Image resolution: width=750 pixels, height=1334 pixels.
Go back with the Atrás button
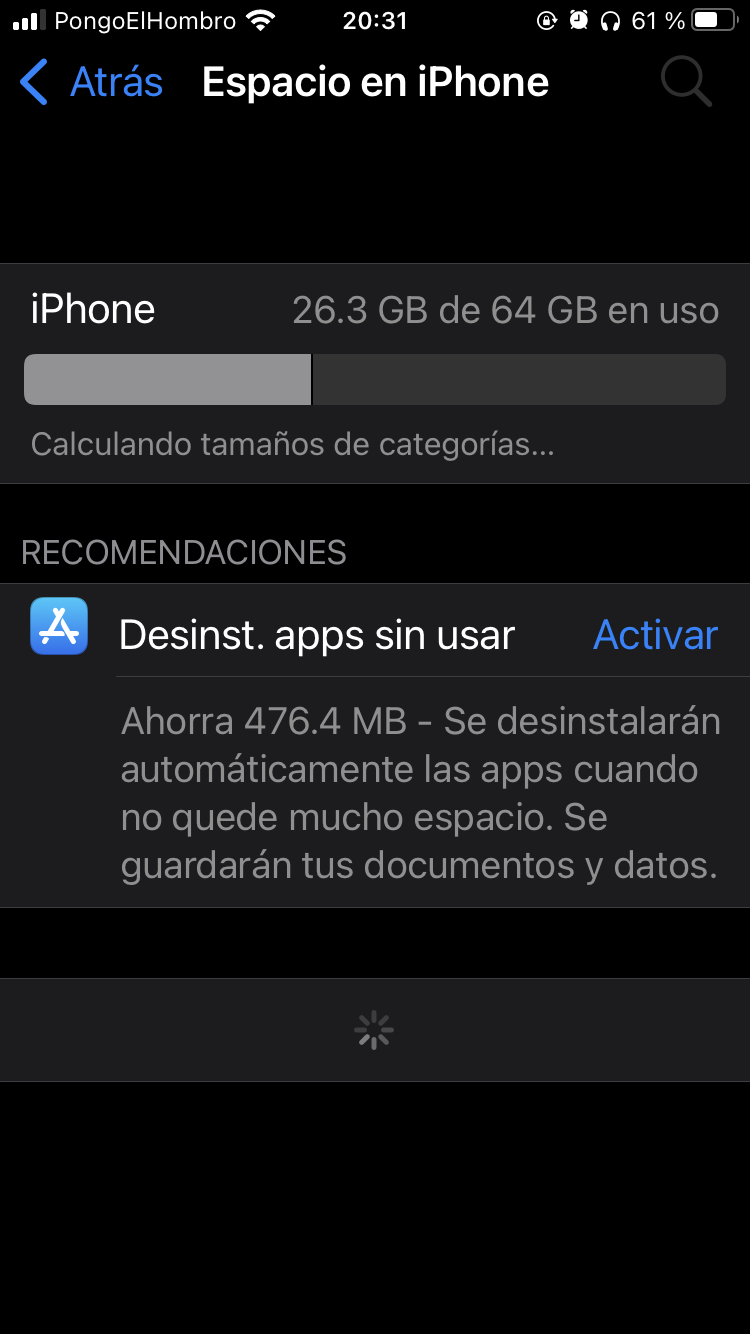point(93,82)
